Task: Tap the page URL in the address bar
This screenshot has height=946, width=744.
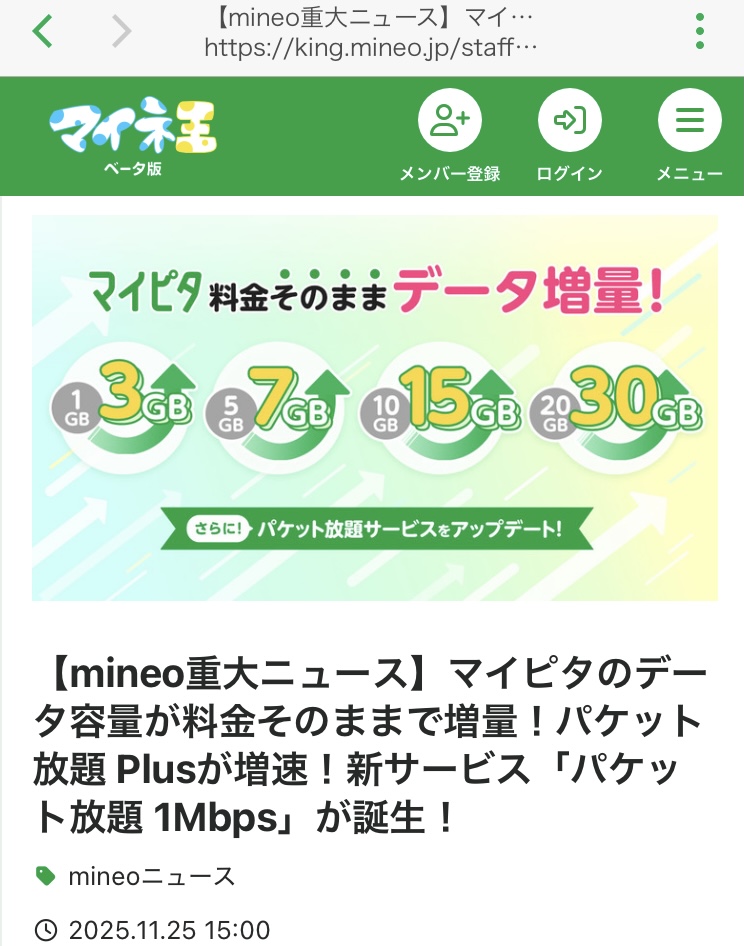Action: pyautogui.click(x=371, y=46)
